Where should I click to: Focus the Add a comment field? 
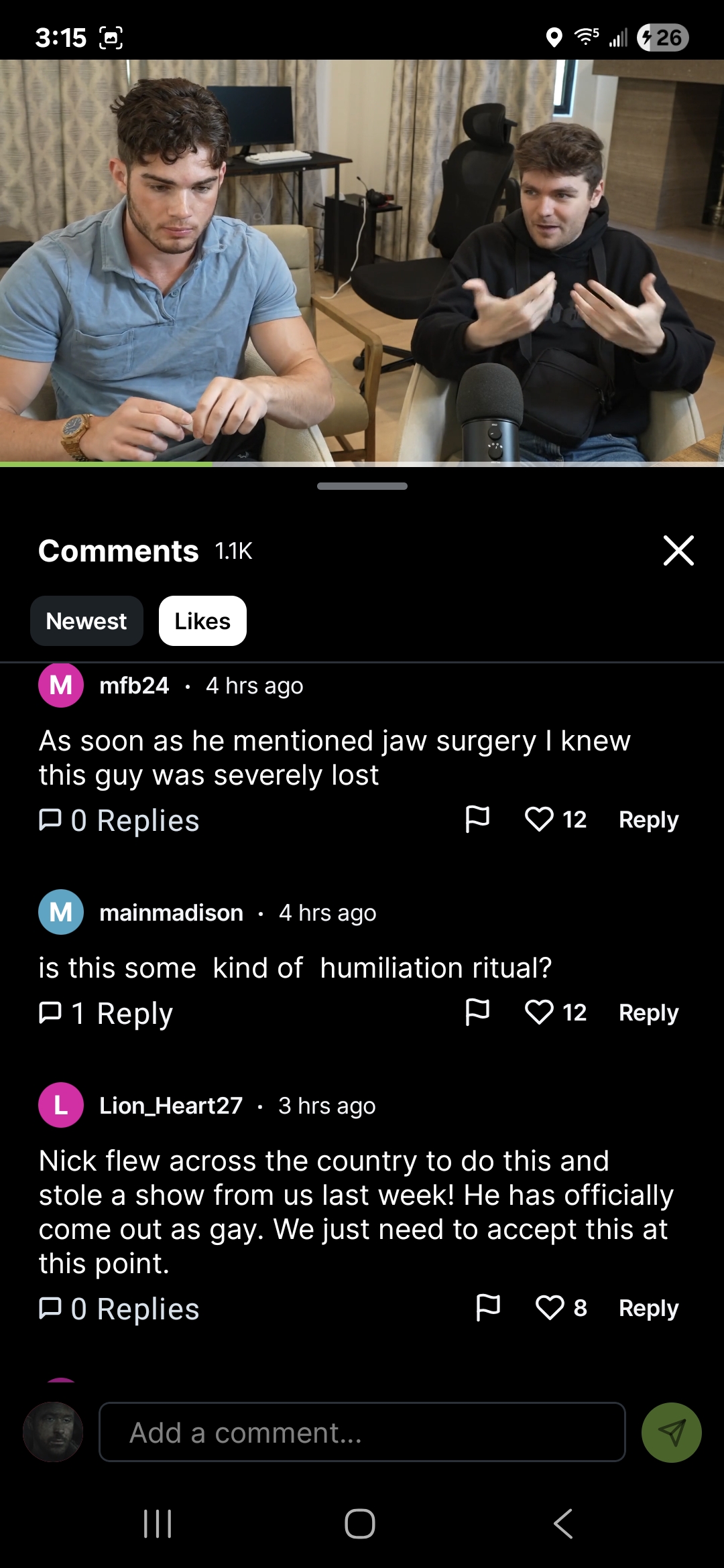click(362, 1432)
